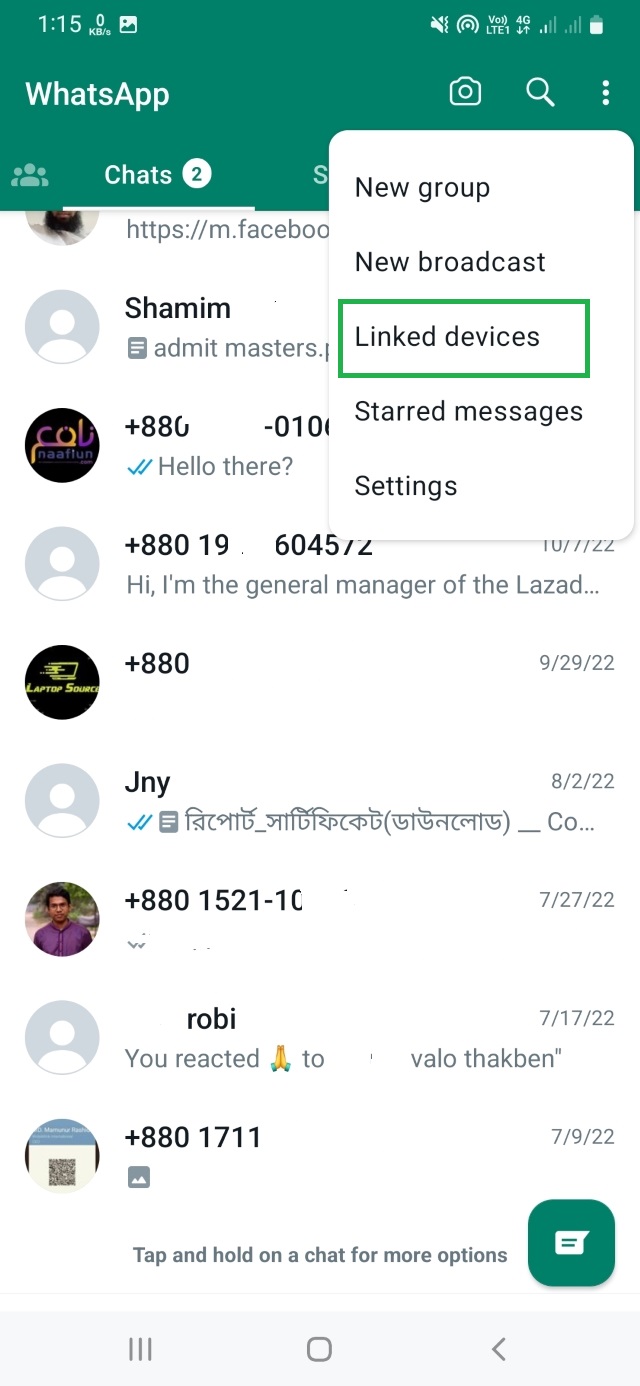Viewport: 640px width, 1386px height.
Task: Open the chat with Jny
Action: point(330,801)
